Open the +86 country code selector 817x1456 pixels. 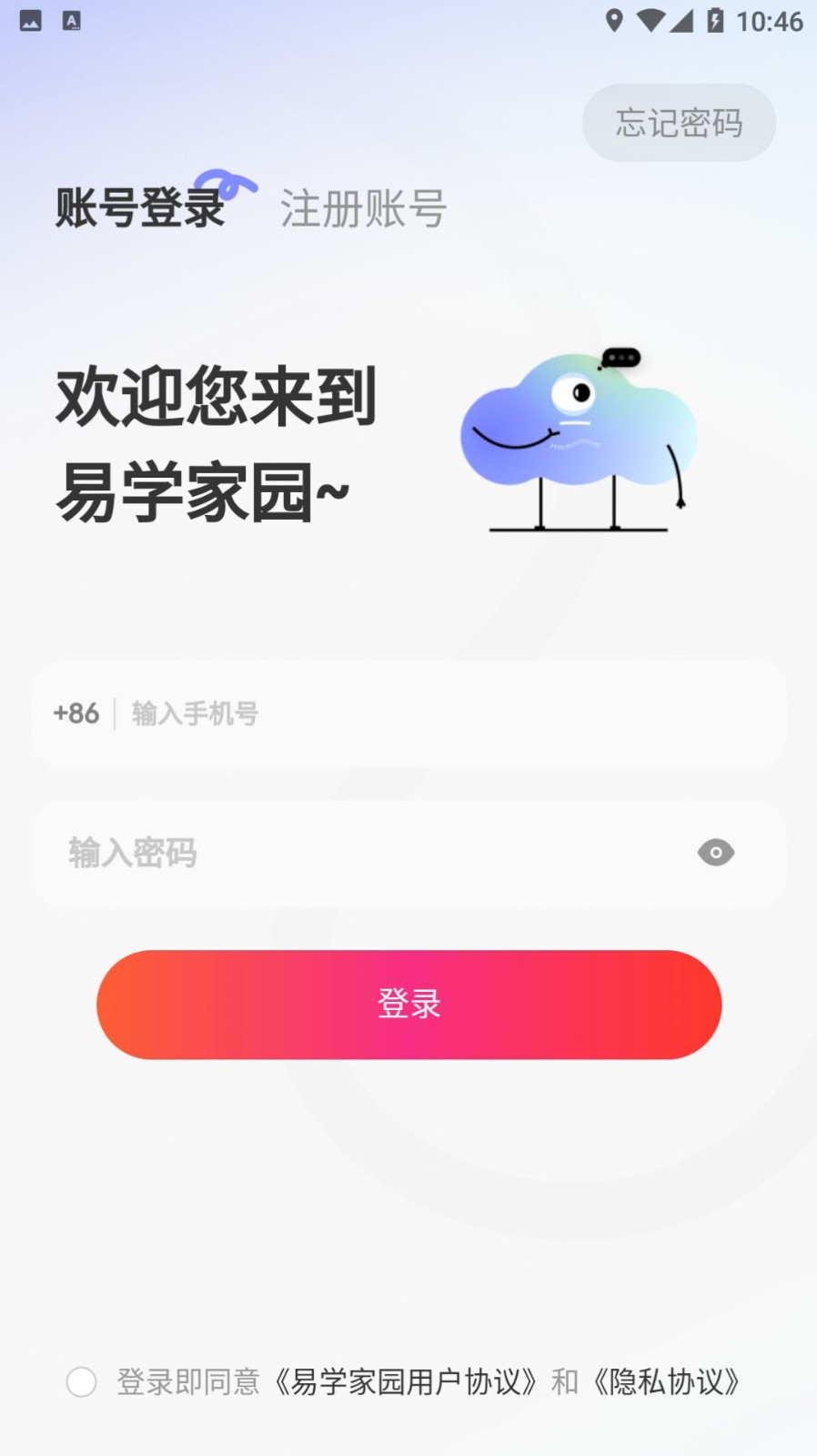coord(78,713)
